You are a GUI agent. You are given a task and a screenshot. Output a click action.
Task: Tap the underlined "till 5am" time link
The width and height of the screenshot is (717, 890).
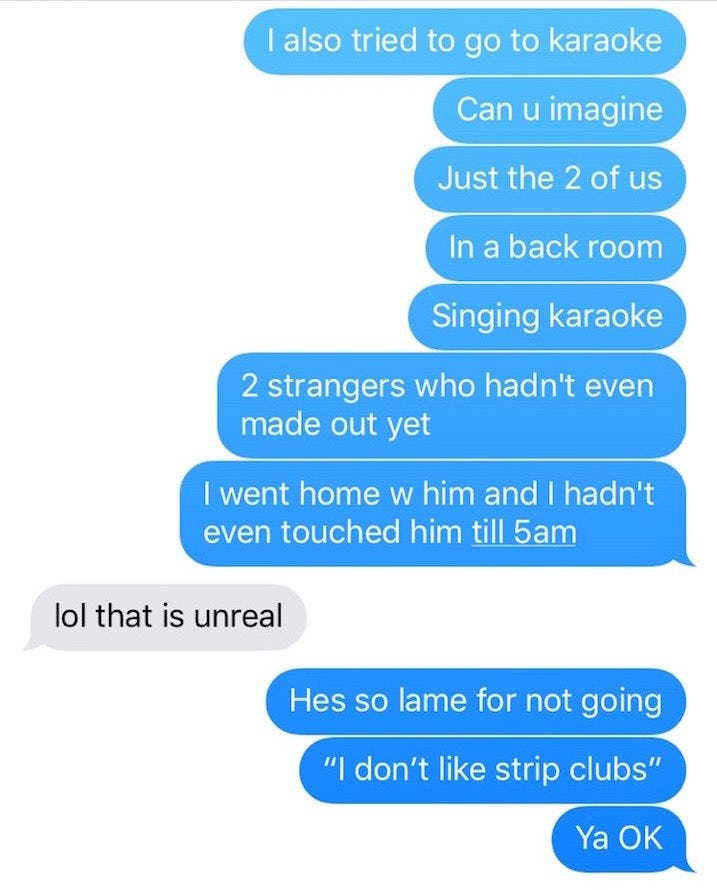click(523, 533)
